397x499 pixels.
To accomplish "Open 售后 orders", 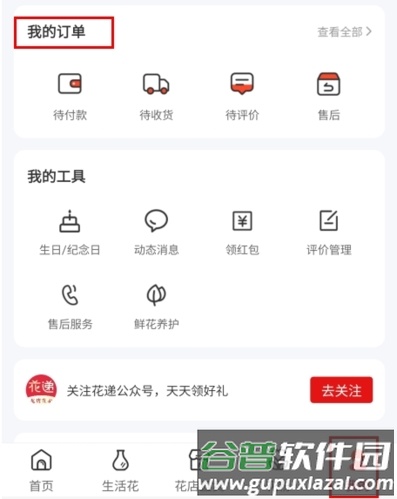I will click(329, 97).
